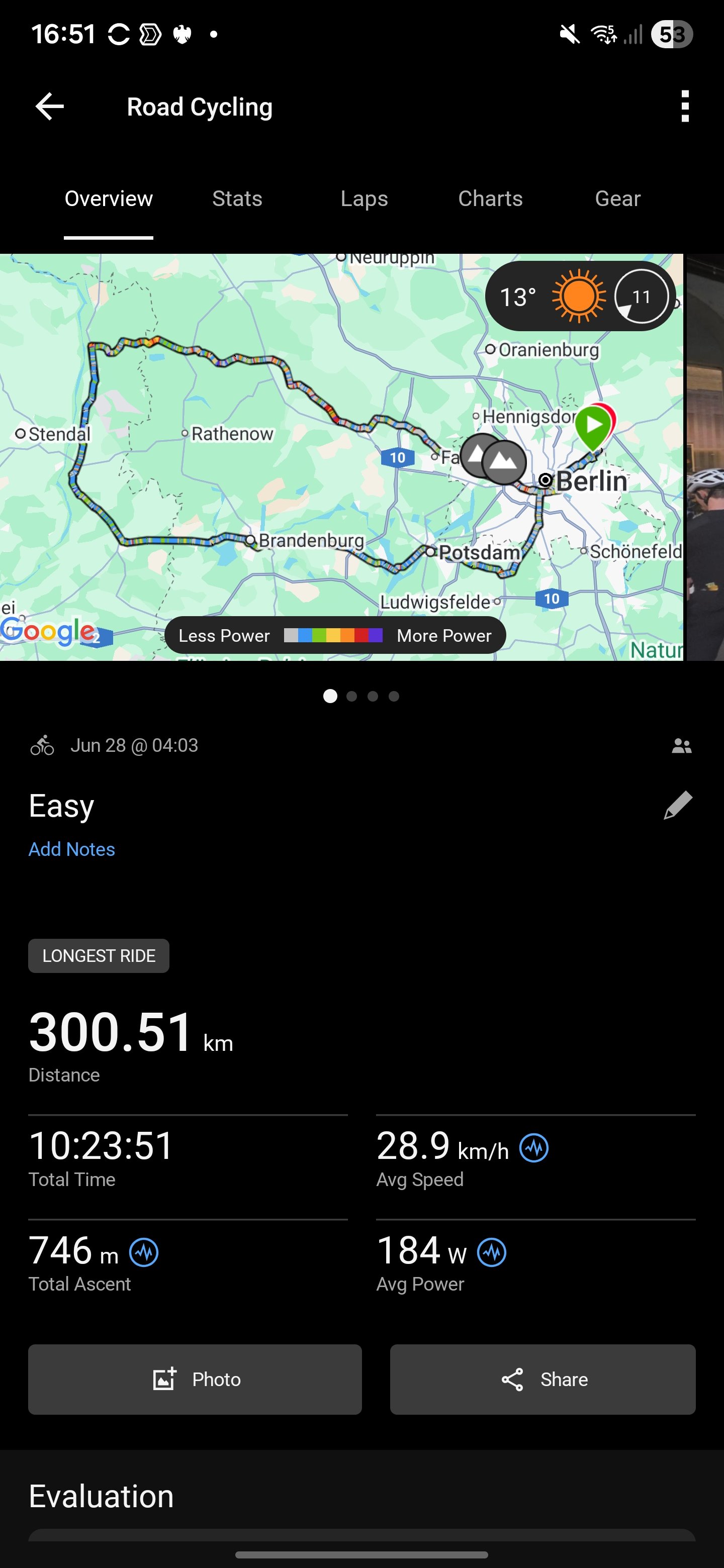Open the route map of the ride
Viewport: 724px width, 1568px height.
click(341, 456)
